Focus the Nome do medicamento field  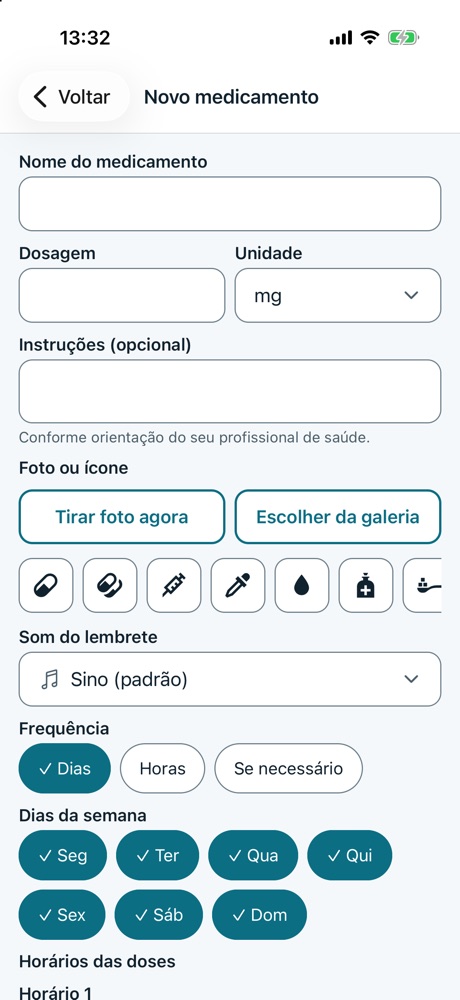click(230, 203)
